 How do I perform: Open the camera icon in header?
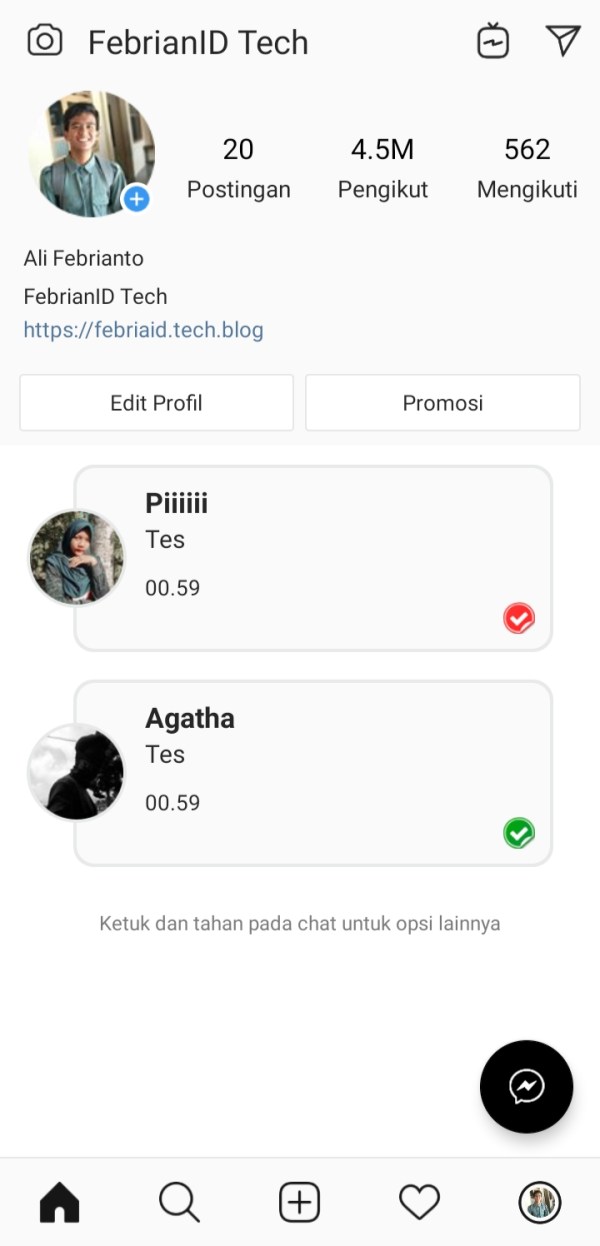(x=45, y=41)
